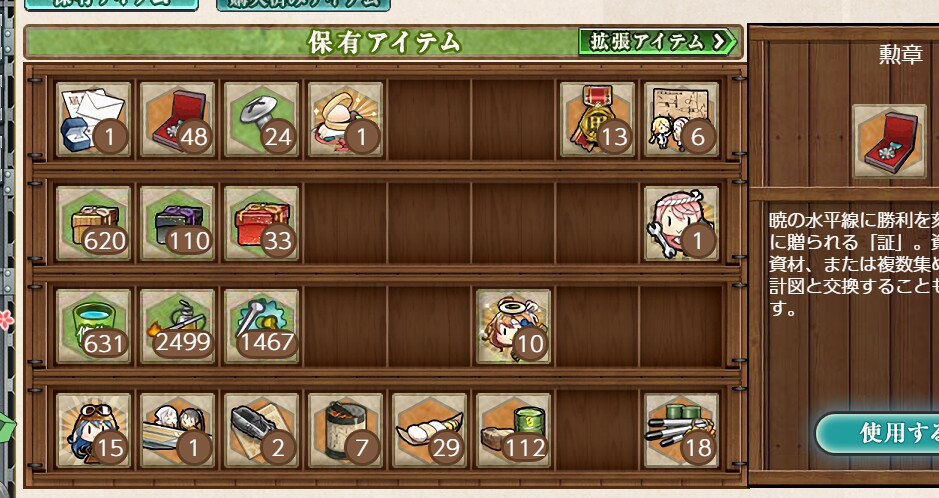Select the first-class medal with count 13
The height and width of the screenshot is (498, 939).
pos(597,119)
